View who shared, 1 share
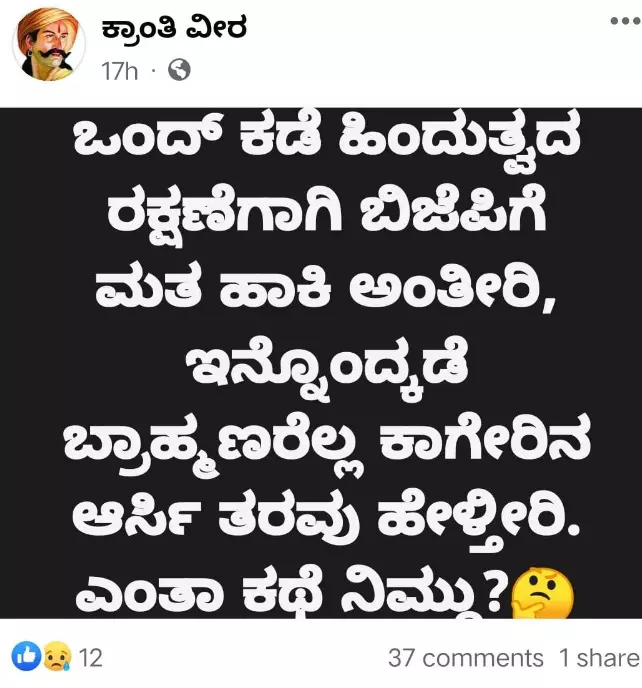Image resolution: width=642 pixels, height=688 pixels. pyautogui.click(x=598, y=658)
